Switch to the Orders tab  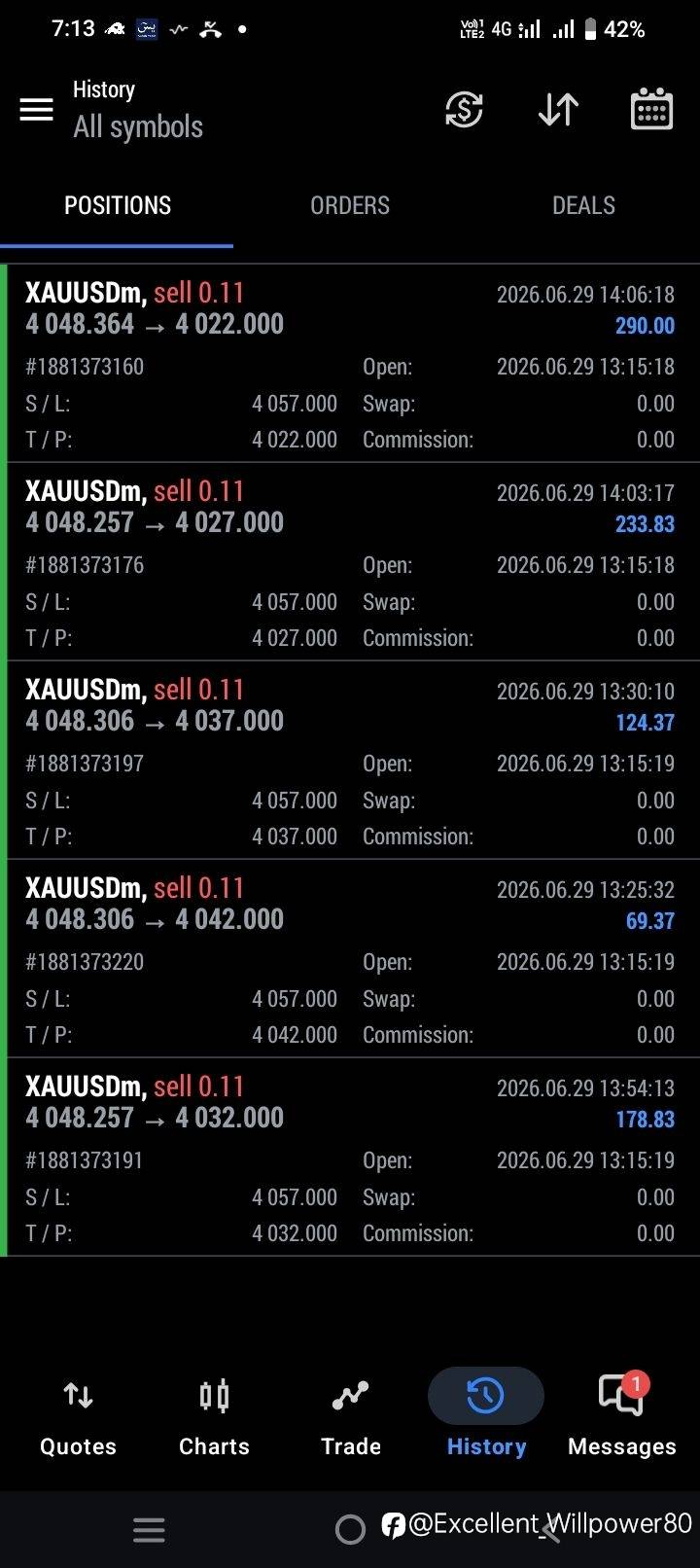tap(350, 205)
